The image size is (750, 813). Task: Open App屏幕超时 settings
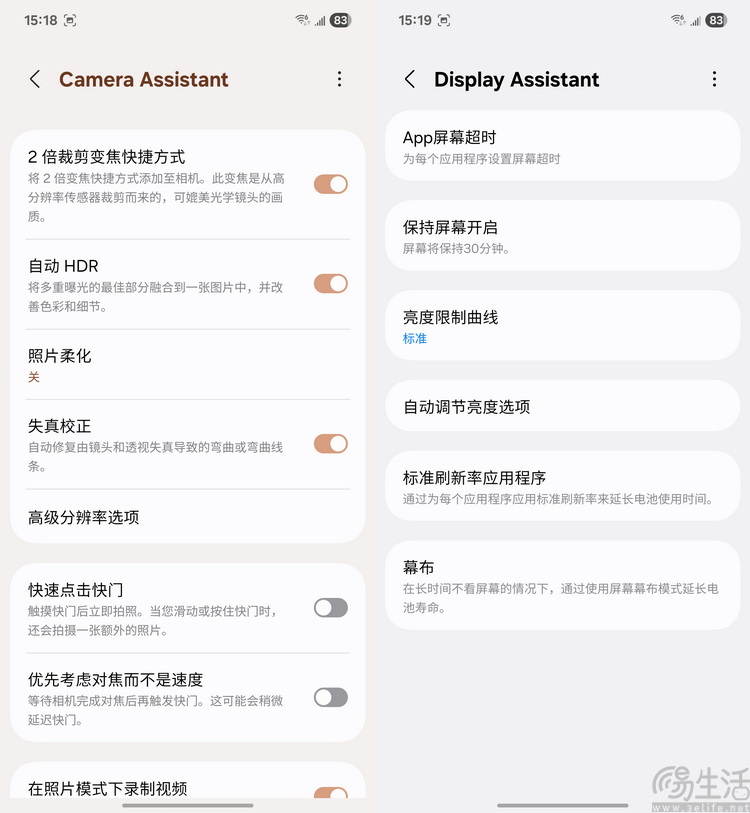coord(563,145)
